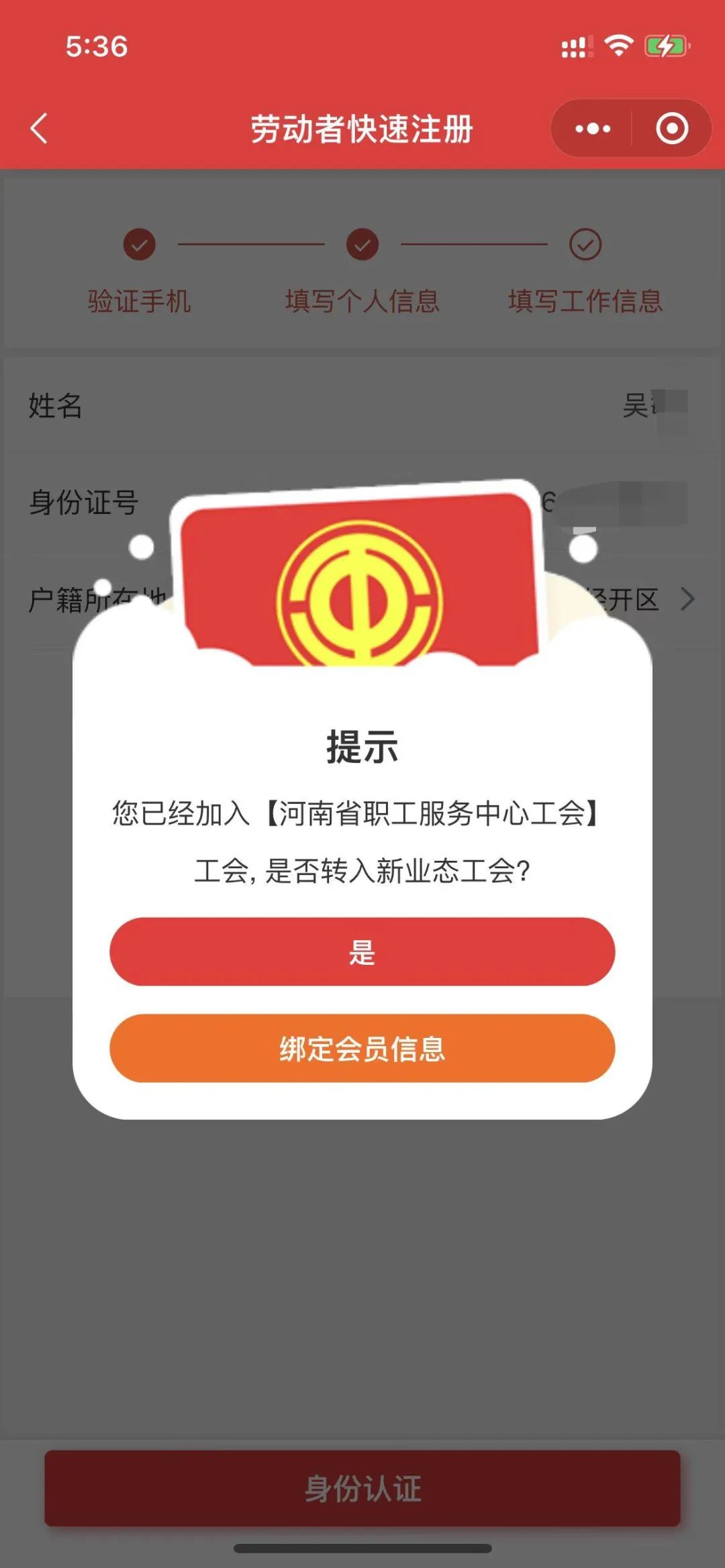Confirm transfer by tapping 是

tap(362, 951)
